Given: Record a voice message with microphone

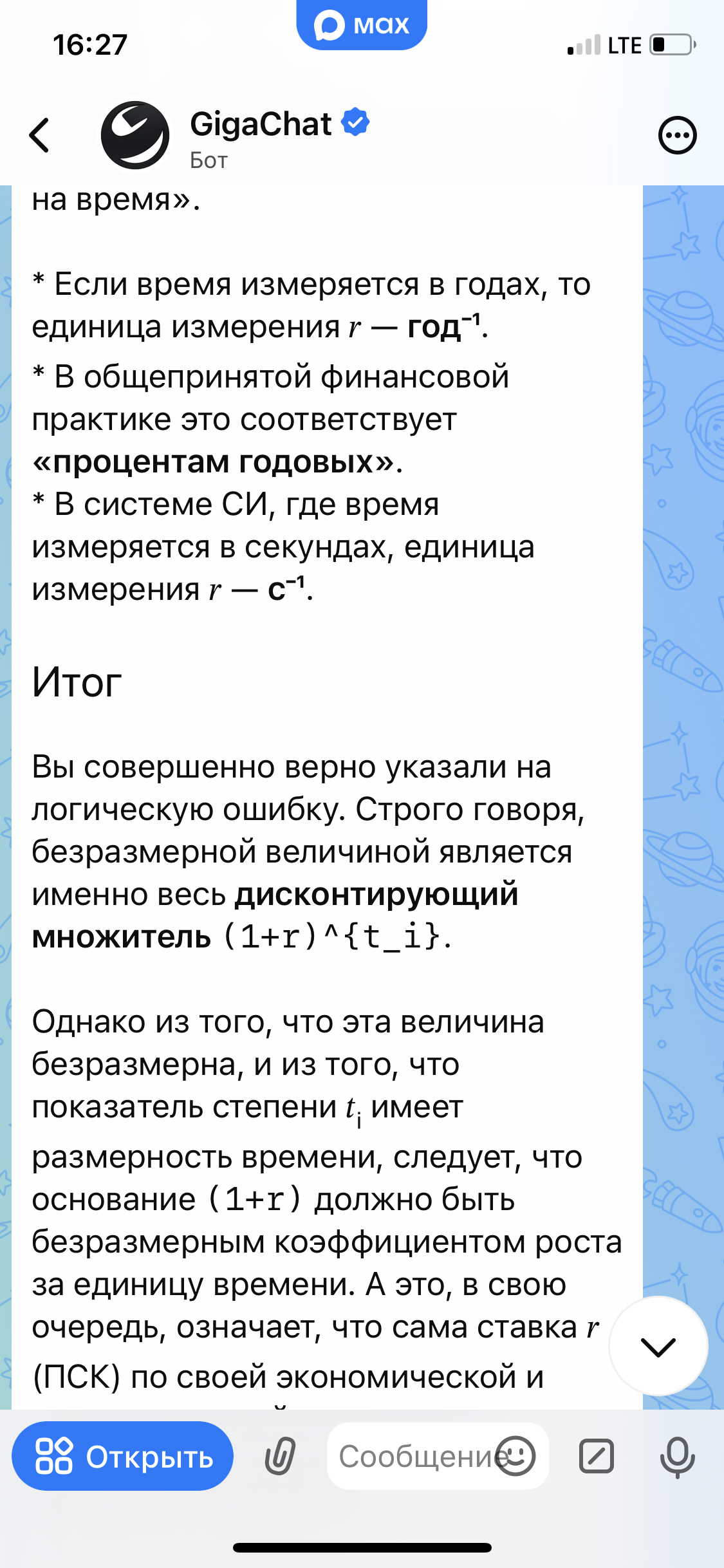Looking at the screenshot, I should coord(677,1457).
